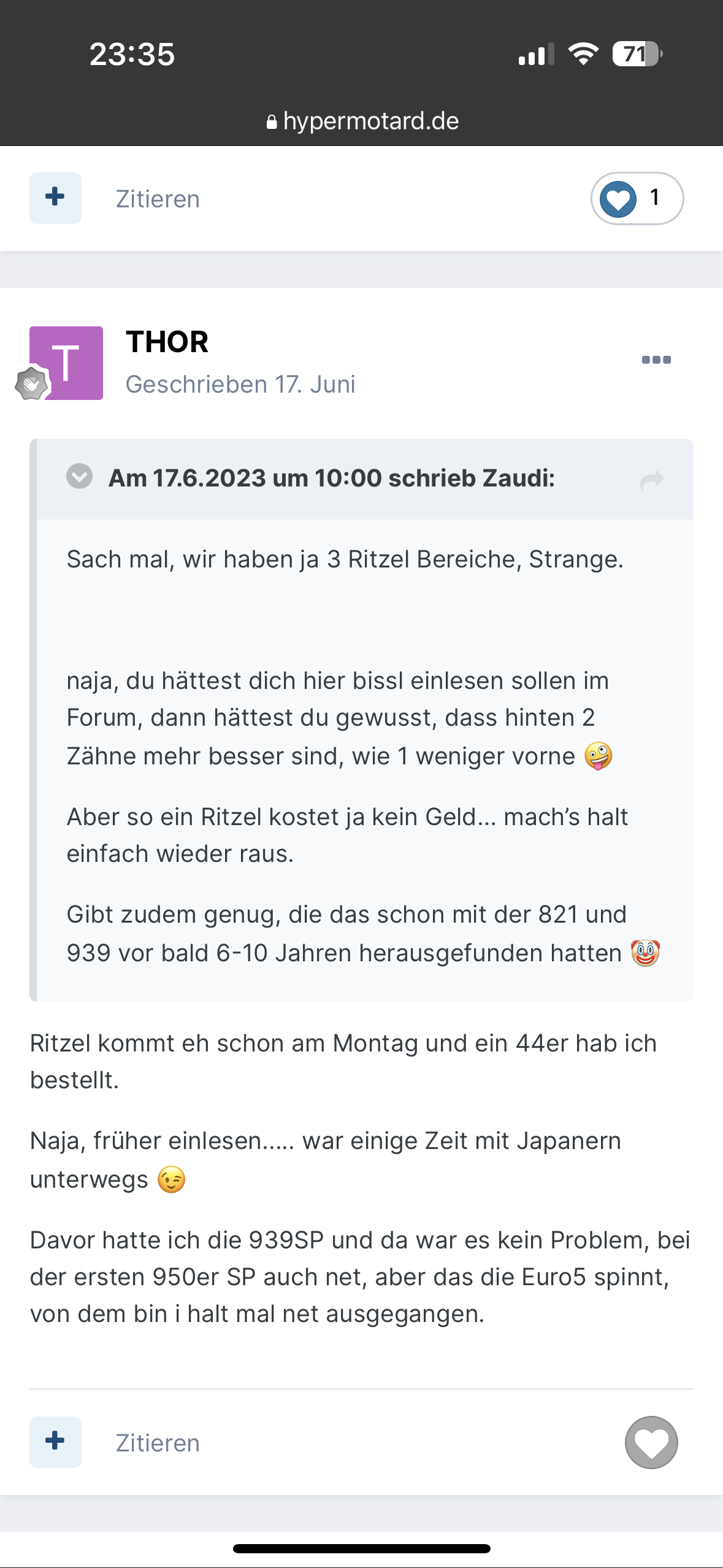
Task: Open THOR's username profile link
Action: (167, 342)
